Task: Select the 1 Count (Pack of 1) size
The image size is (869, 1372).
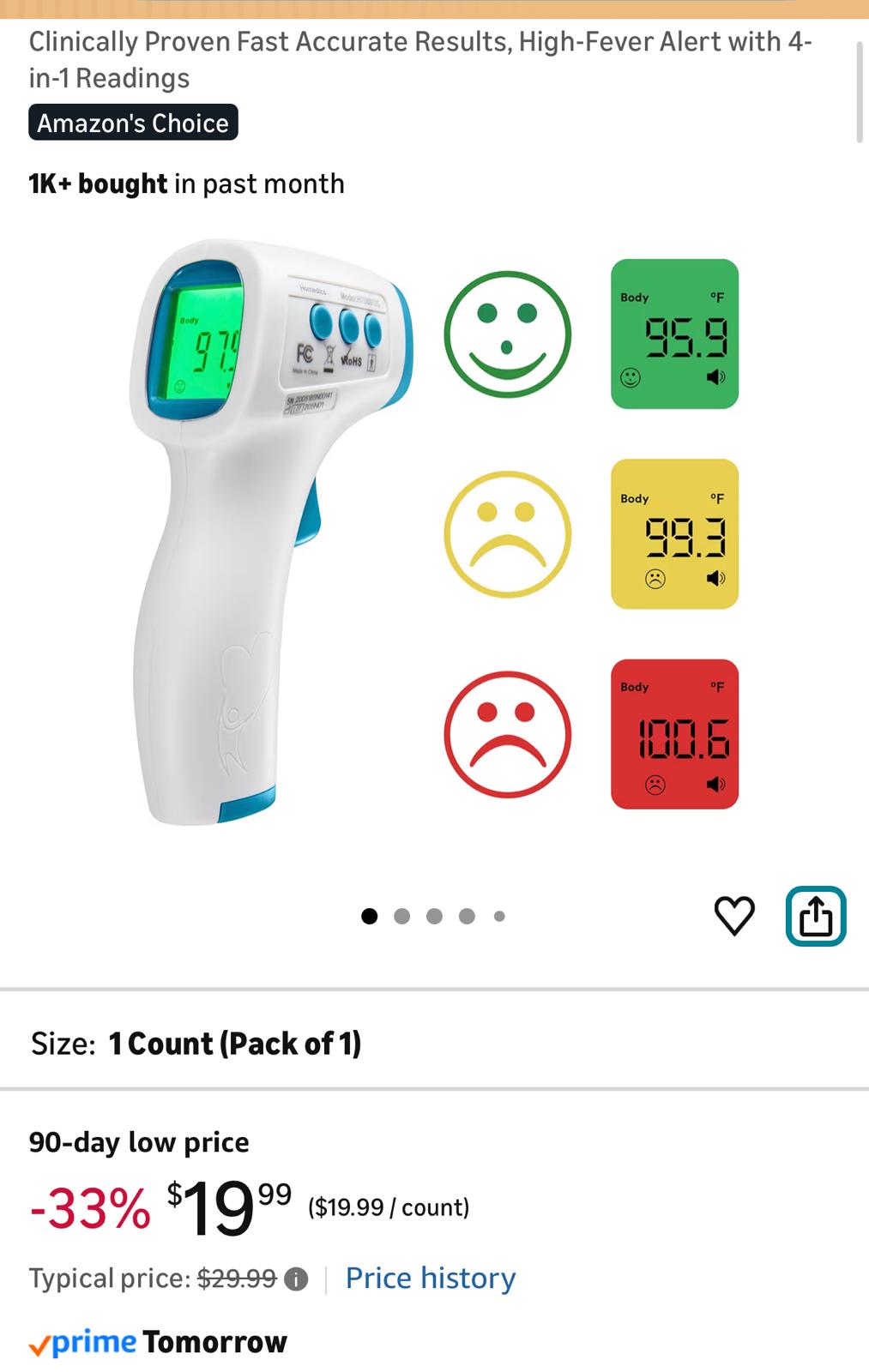Action: point(234,1044)
